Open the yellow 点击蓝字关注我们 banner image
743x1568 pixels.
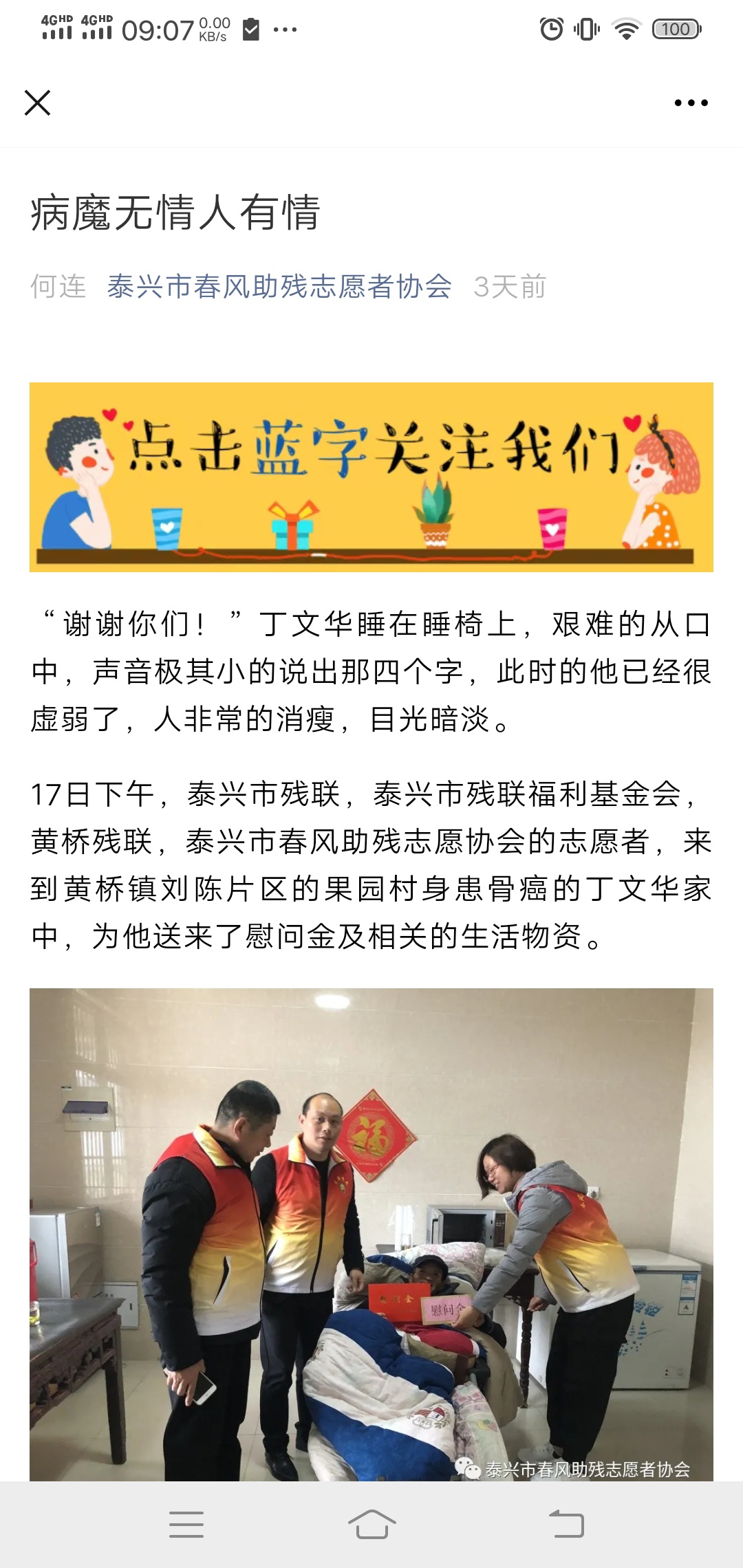(371, 477)
